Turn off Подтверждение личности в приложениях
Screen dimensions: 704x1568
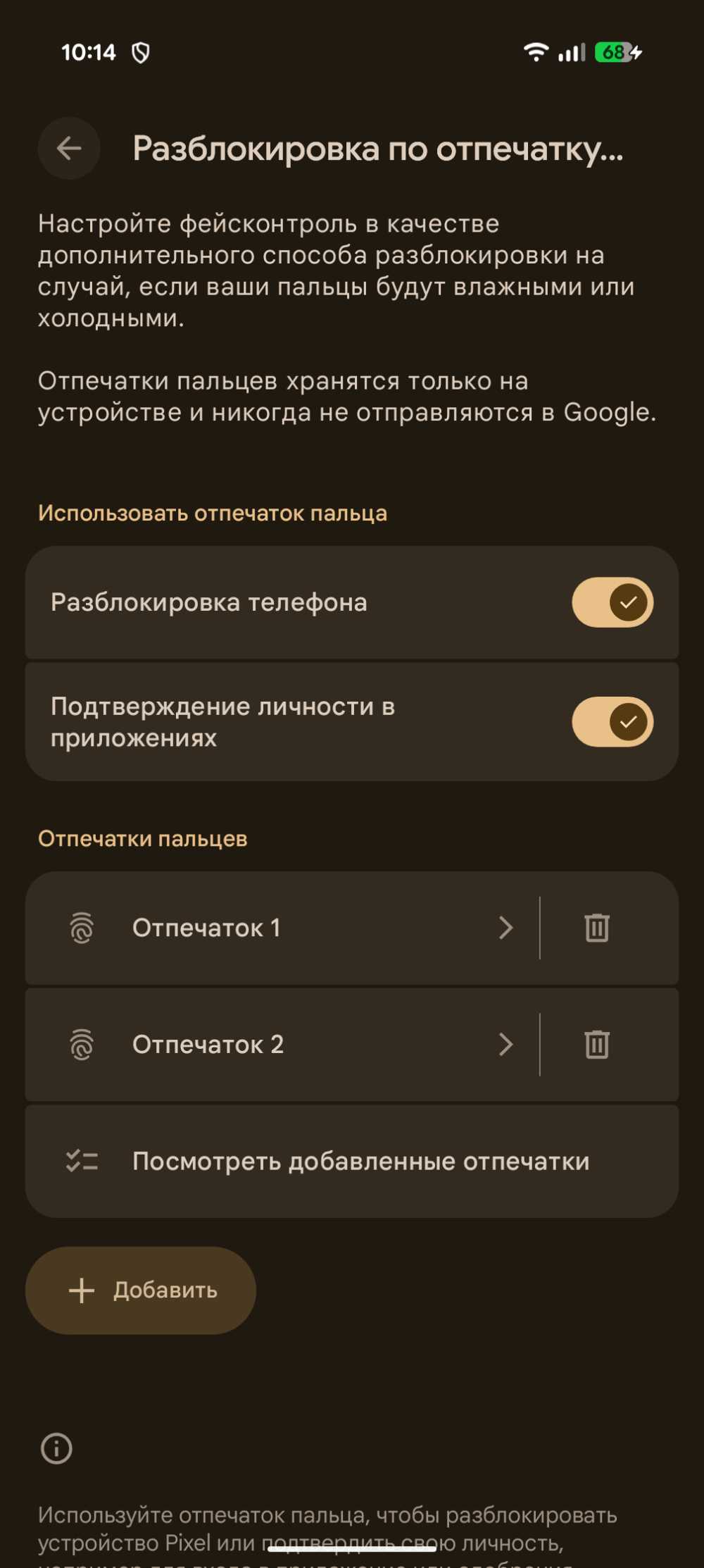[612, 722]
